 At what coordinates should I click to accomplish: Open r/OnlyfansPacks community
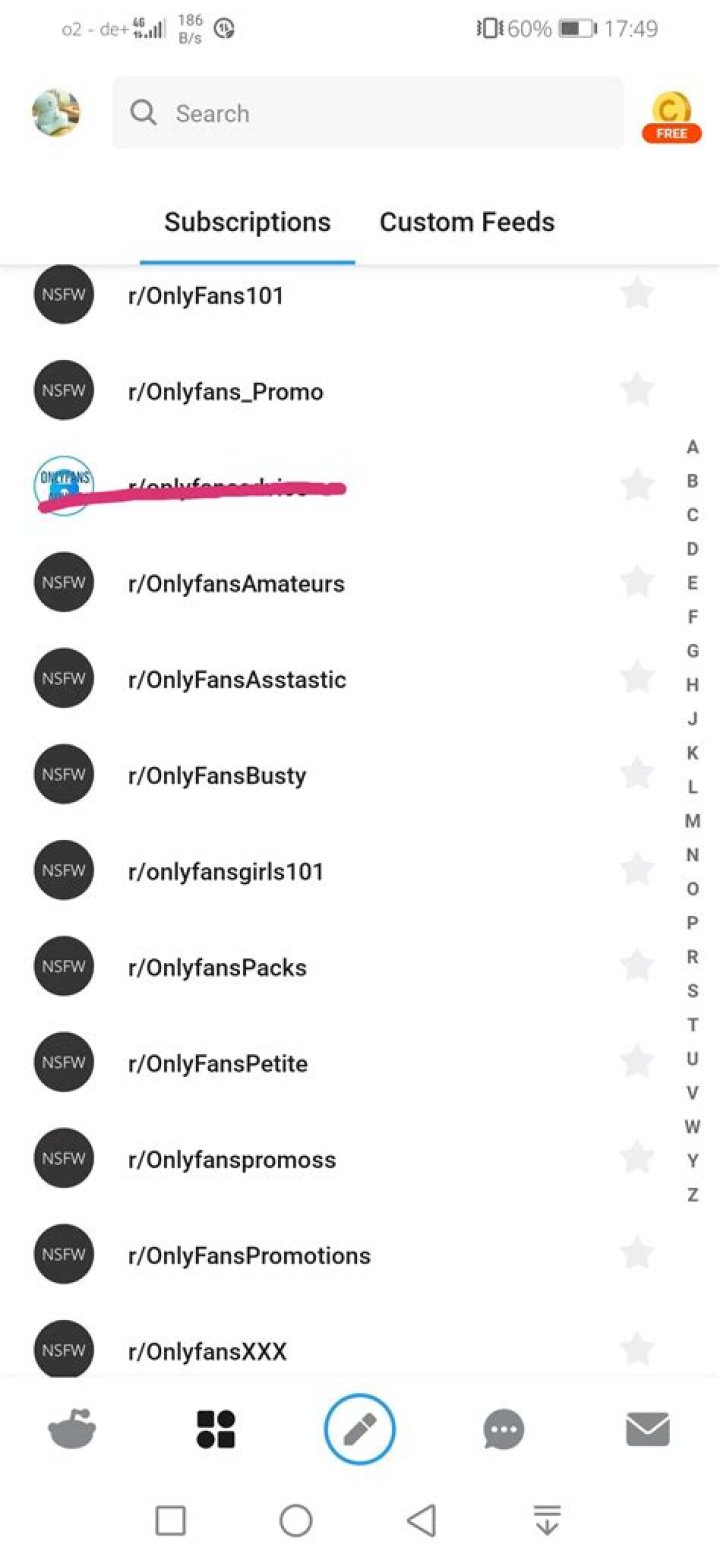(x=217, y=967)
